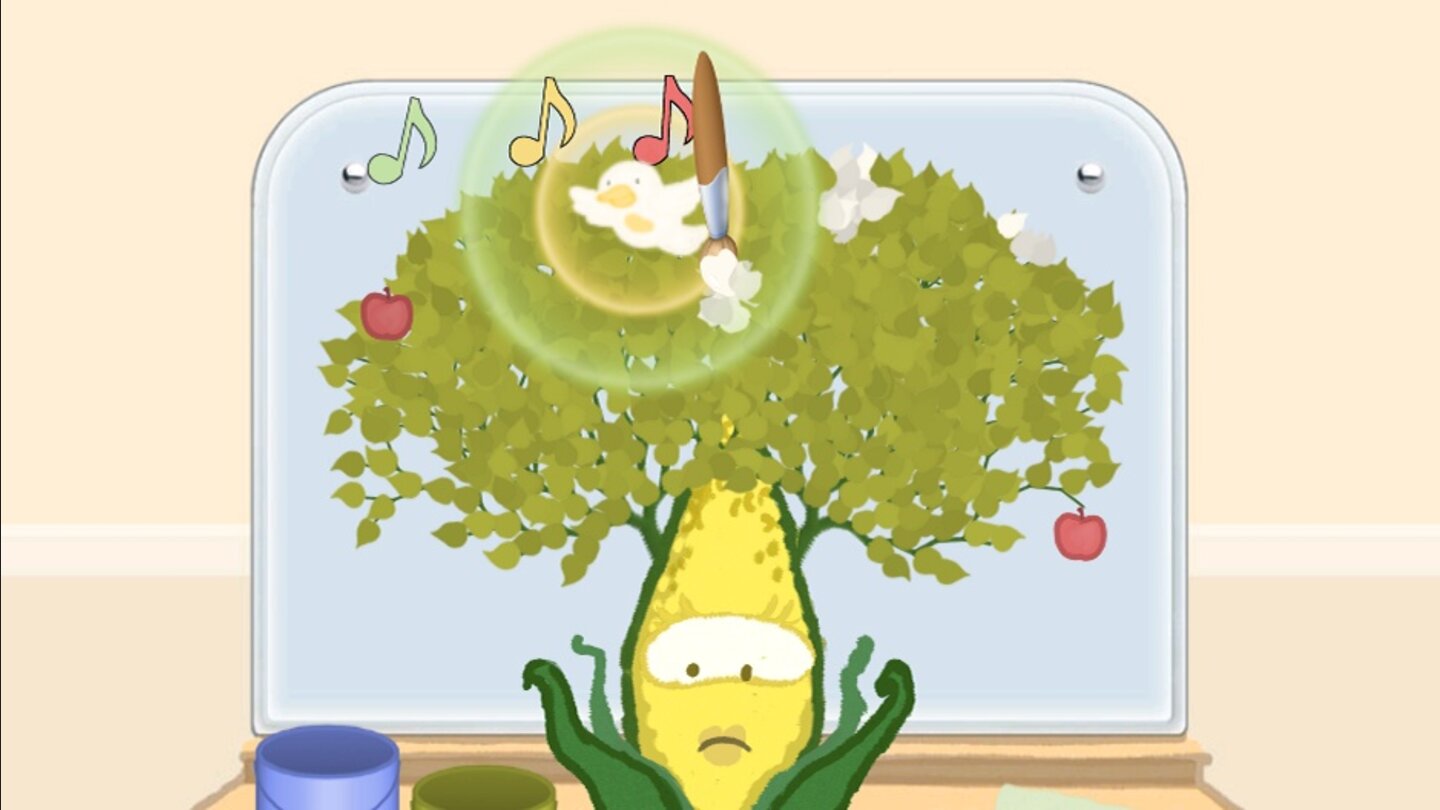Select the olive green paint bucket
Viewport: 1440px width, 810px height.
[x=483, y=790]
